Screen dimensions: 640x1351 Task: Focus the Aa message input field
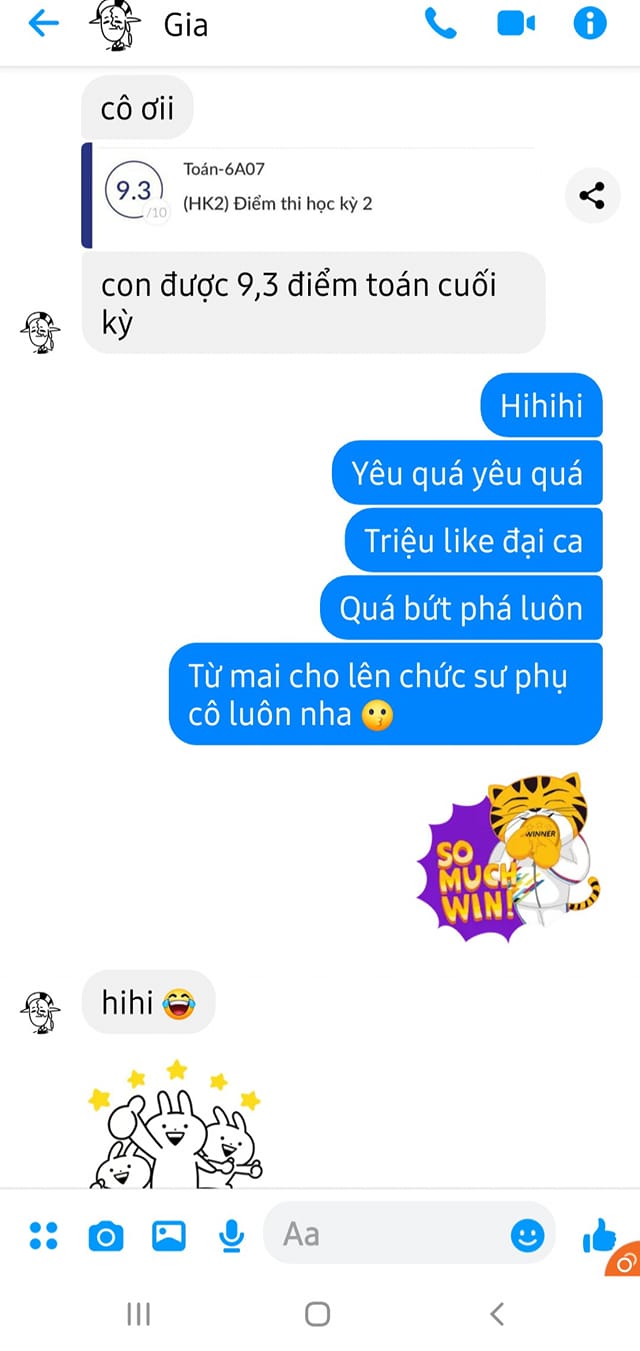[390, 1234]
